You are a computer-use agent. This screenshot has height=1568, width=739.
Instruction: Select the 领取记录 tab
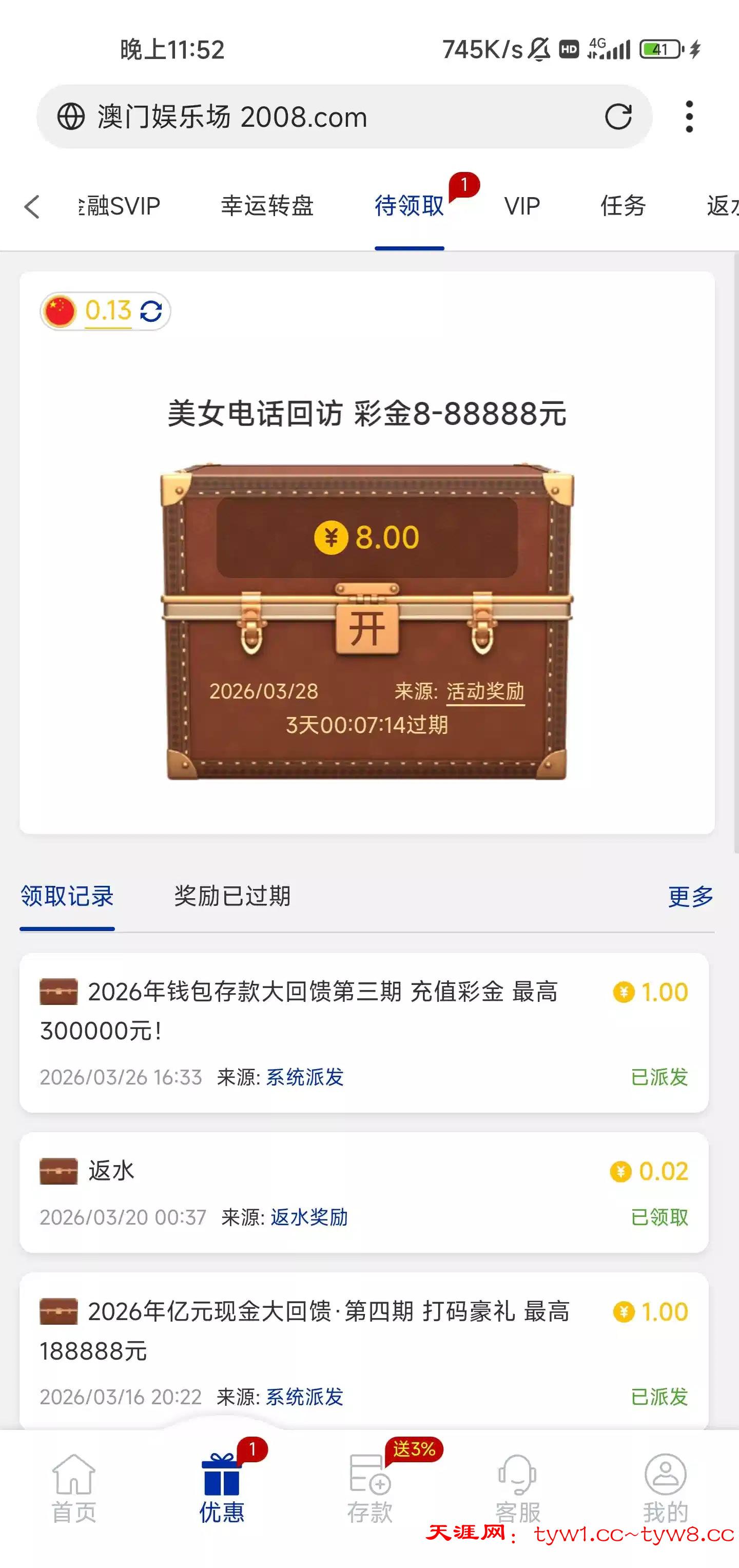pos(67,896)
